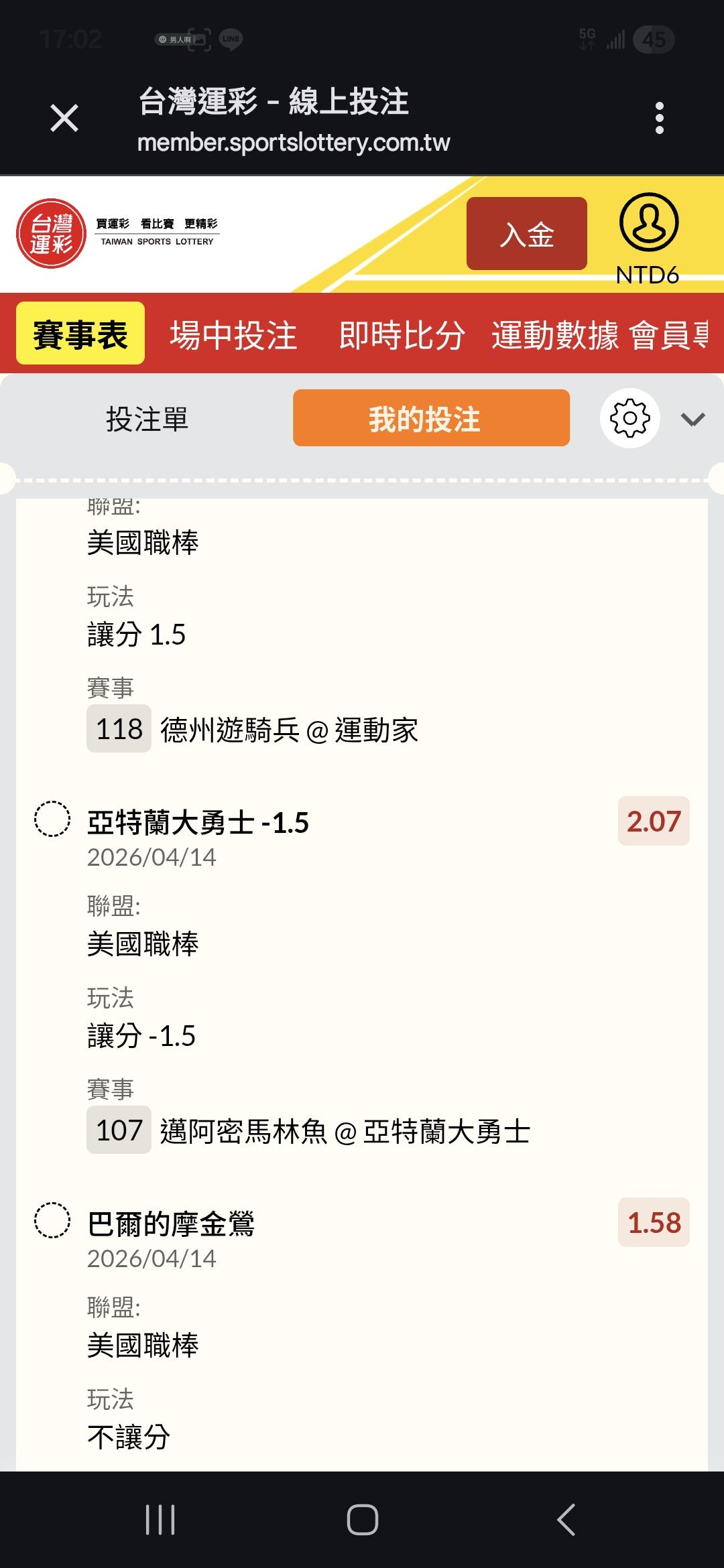Go to the 場中投注 tab
The height and width of the screenshot is (1568, 724).
[x=233, y=335]
